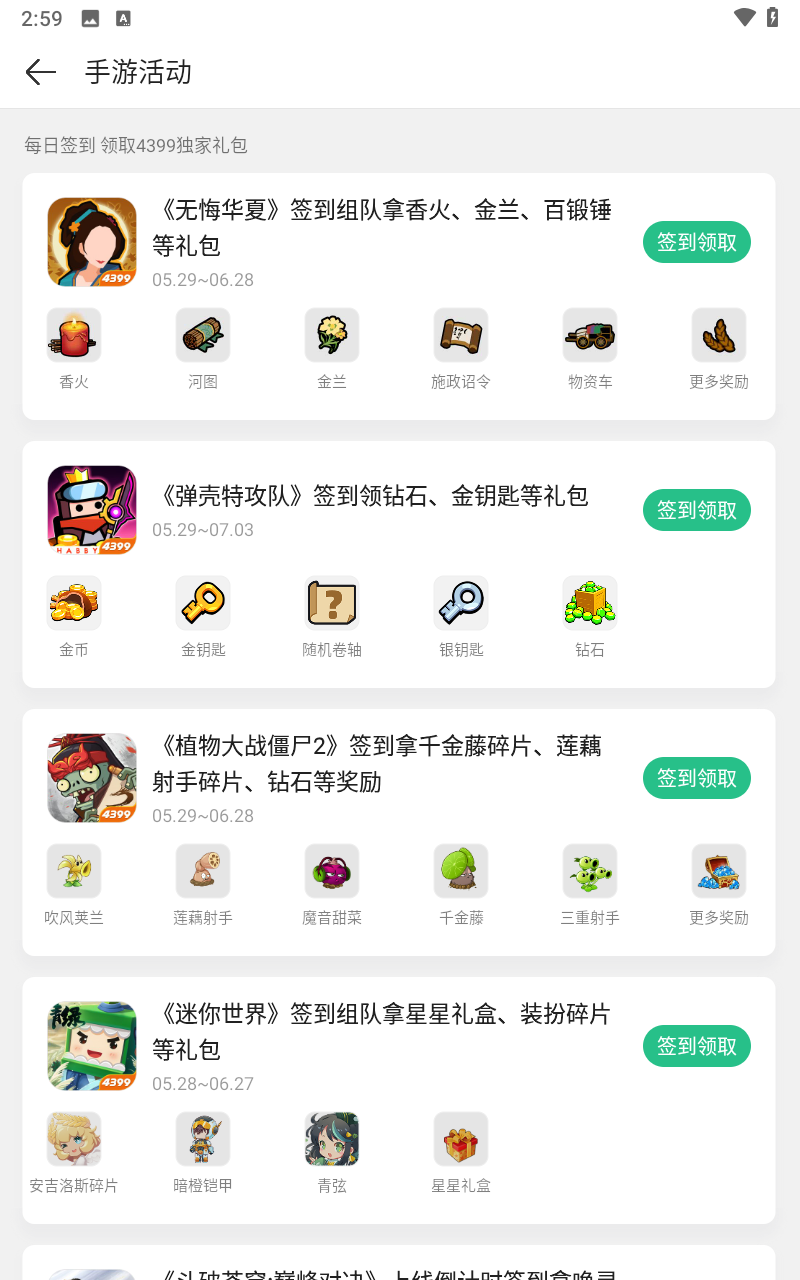
Task: Tap 签到领取 for 《无悔华夏》
Action: click(x=696, y=242)
